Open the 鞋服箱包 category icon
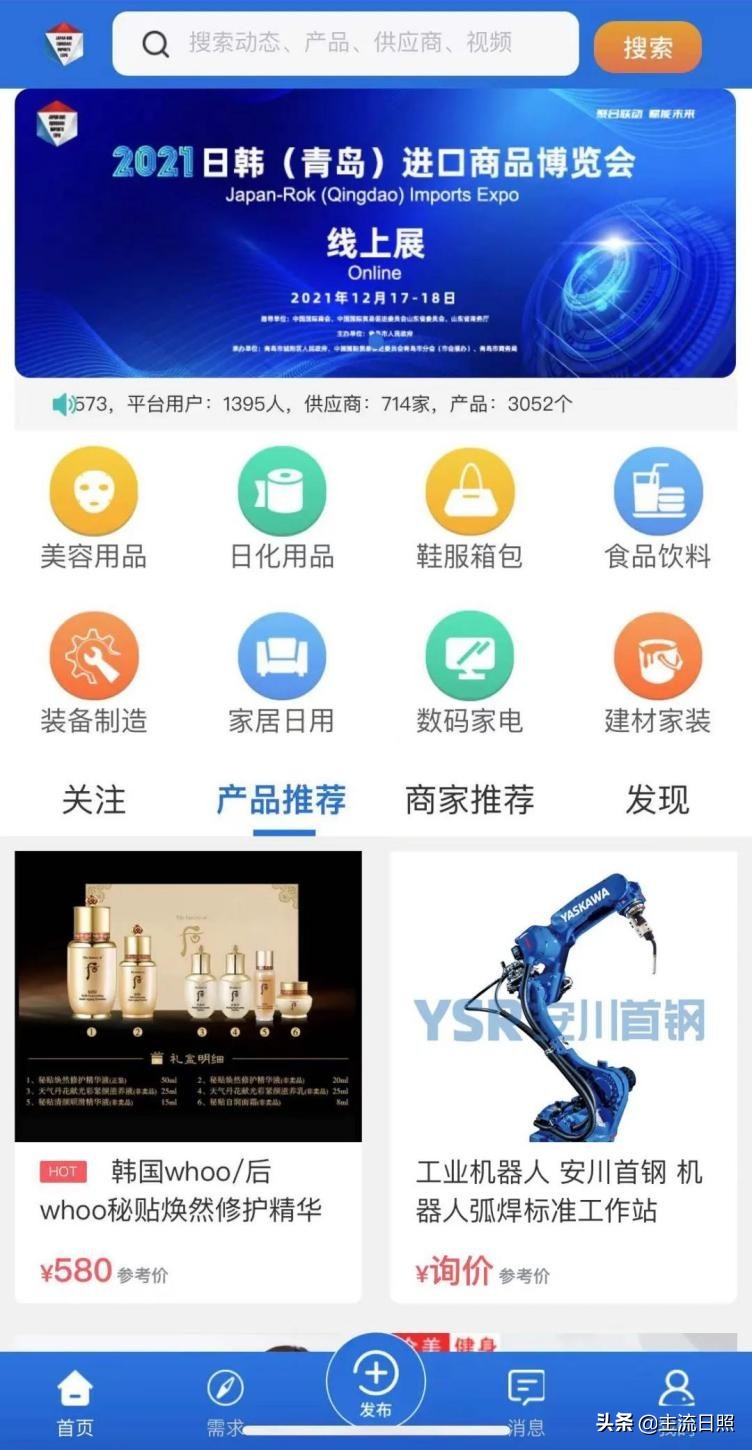 point(470,492)
